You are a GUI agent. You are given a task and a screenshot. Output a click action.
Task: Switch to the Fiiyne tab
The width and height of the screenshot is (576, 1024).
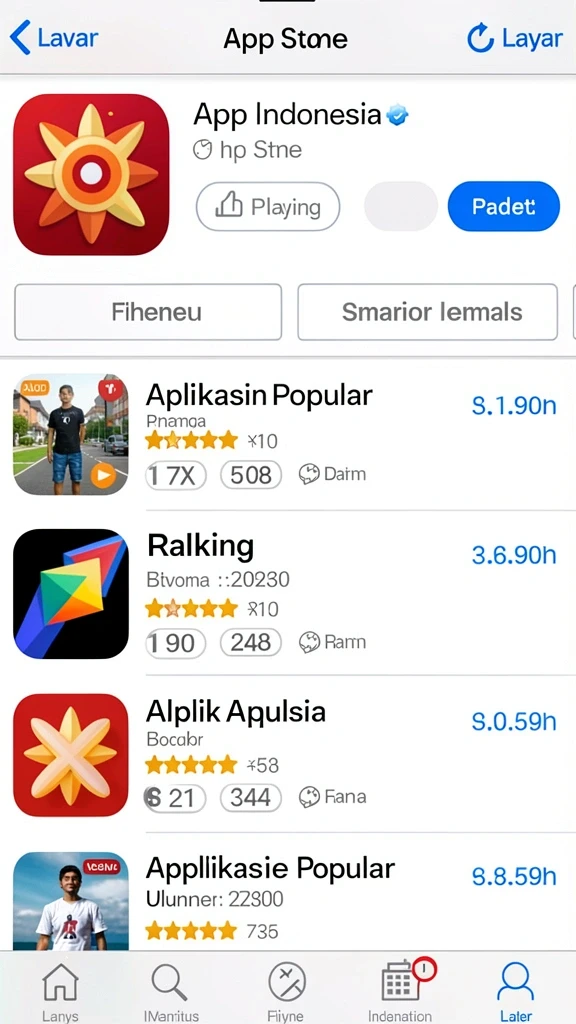point(287,991)
